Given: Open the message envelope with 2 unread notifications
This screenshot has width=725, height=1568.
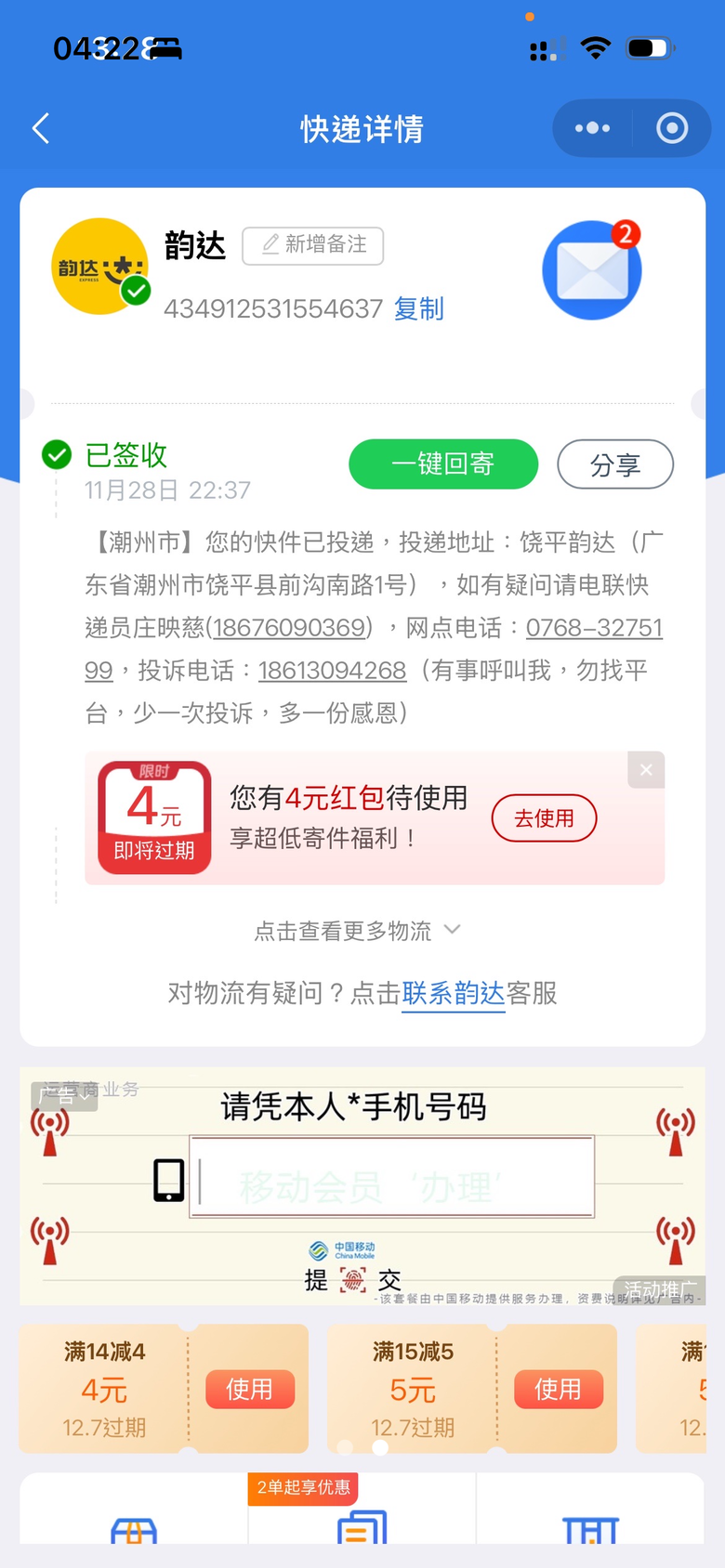Looking at the screenshot, I should pos(592,269).
